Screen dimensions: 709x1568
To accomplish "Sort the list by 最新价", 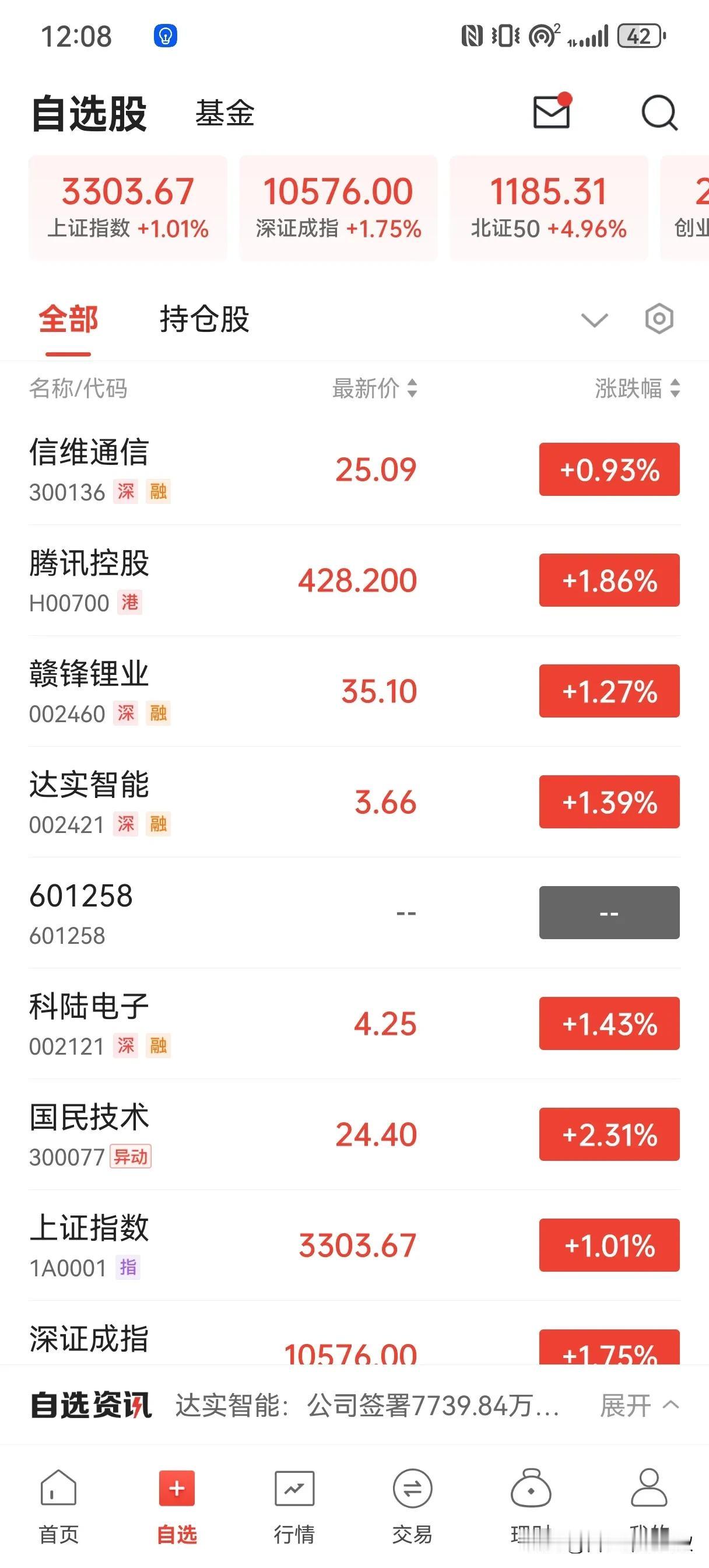I will [x=375, y=388].
